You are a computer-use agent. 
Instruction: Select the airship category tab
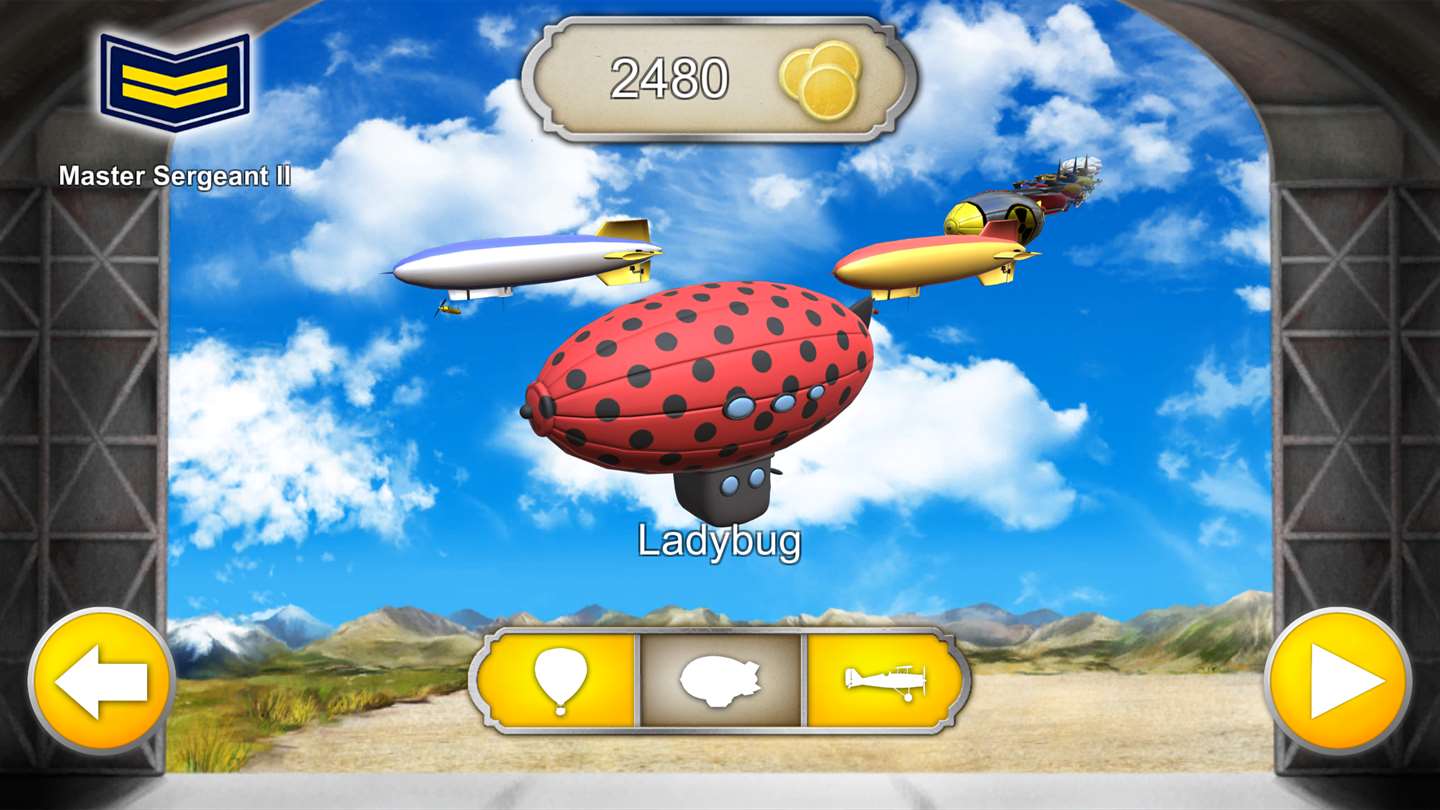[x=720, y=681]
